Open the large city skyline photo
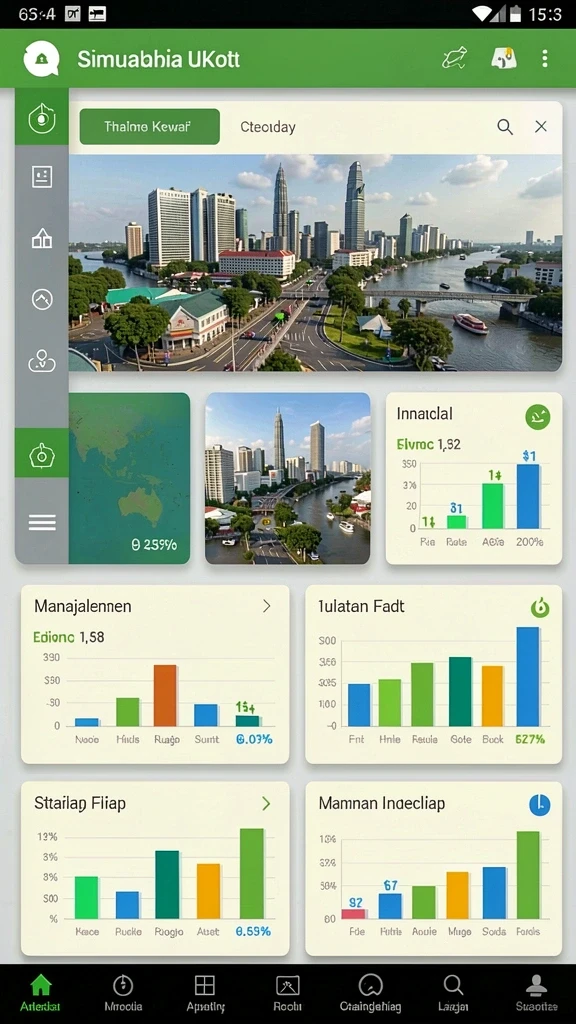 [x=315, y=263]
